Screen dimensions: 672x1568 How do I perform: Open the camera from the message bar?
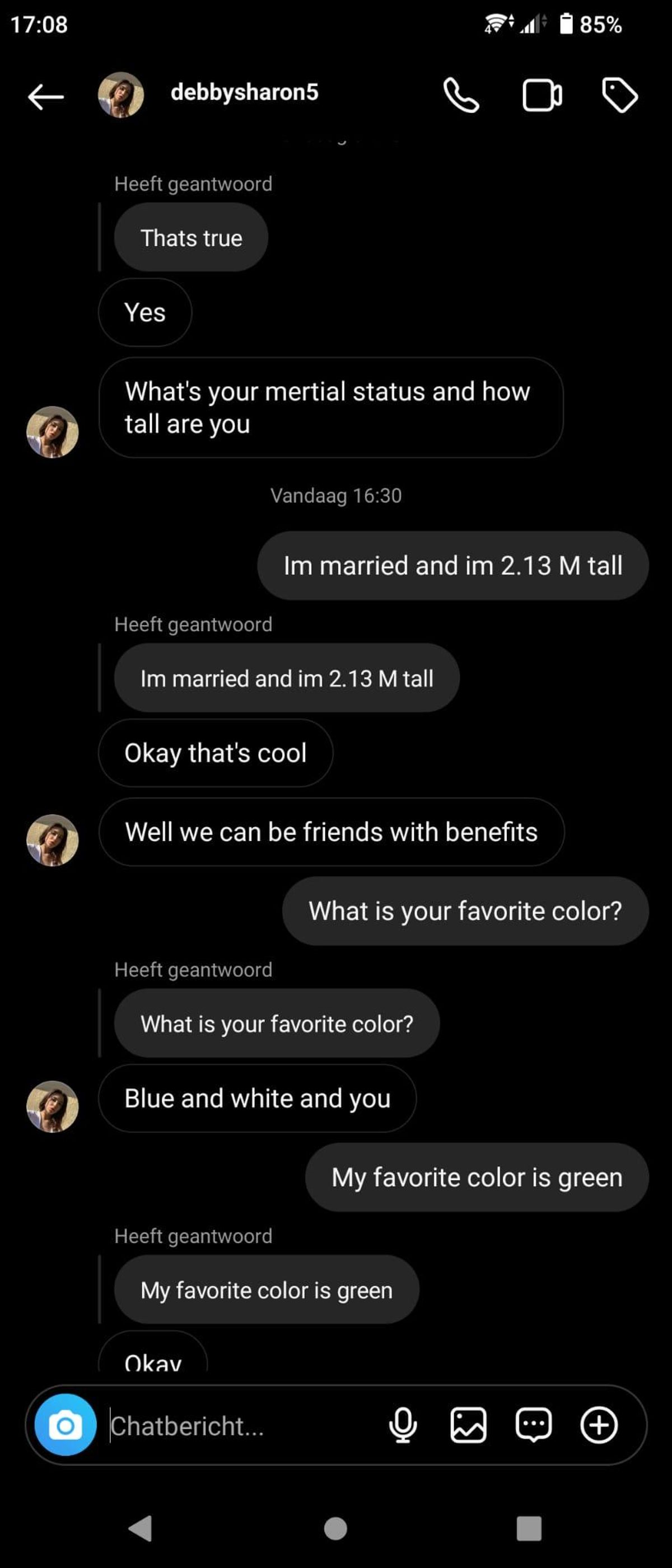tap(65, 1425)
